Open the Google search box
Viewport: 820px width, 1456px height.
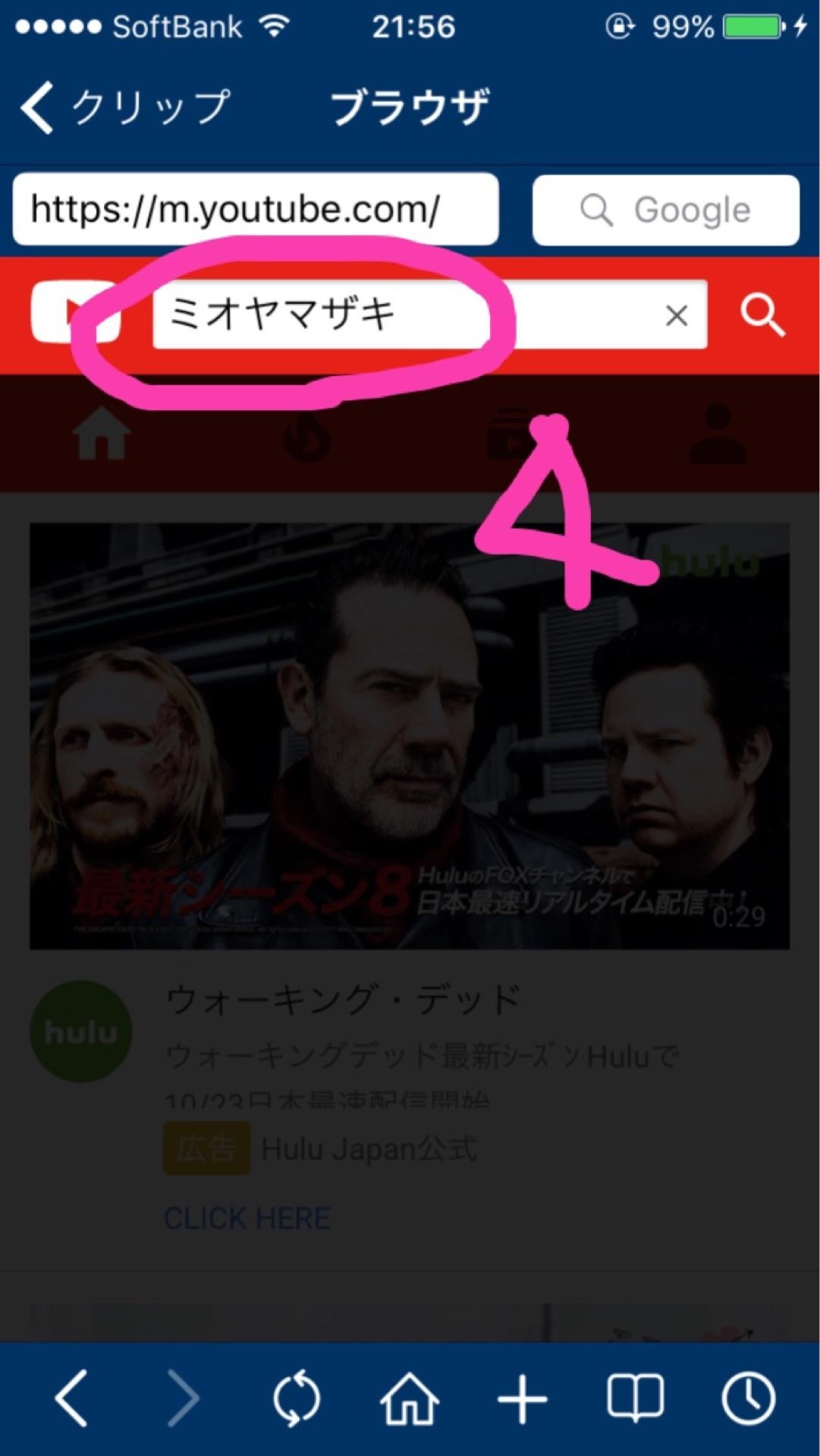coord(665,210)
